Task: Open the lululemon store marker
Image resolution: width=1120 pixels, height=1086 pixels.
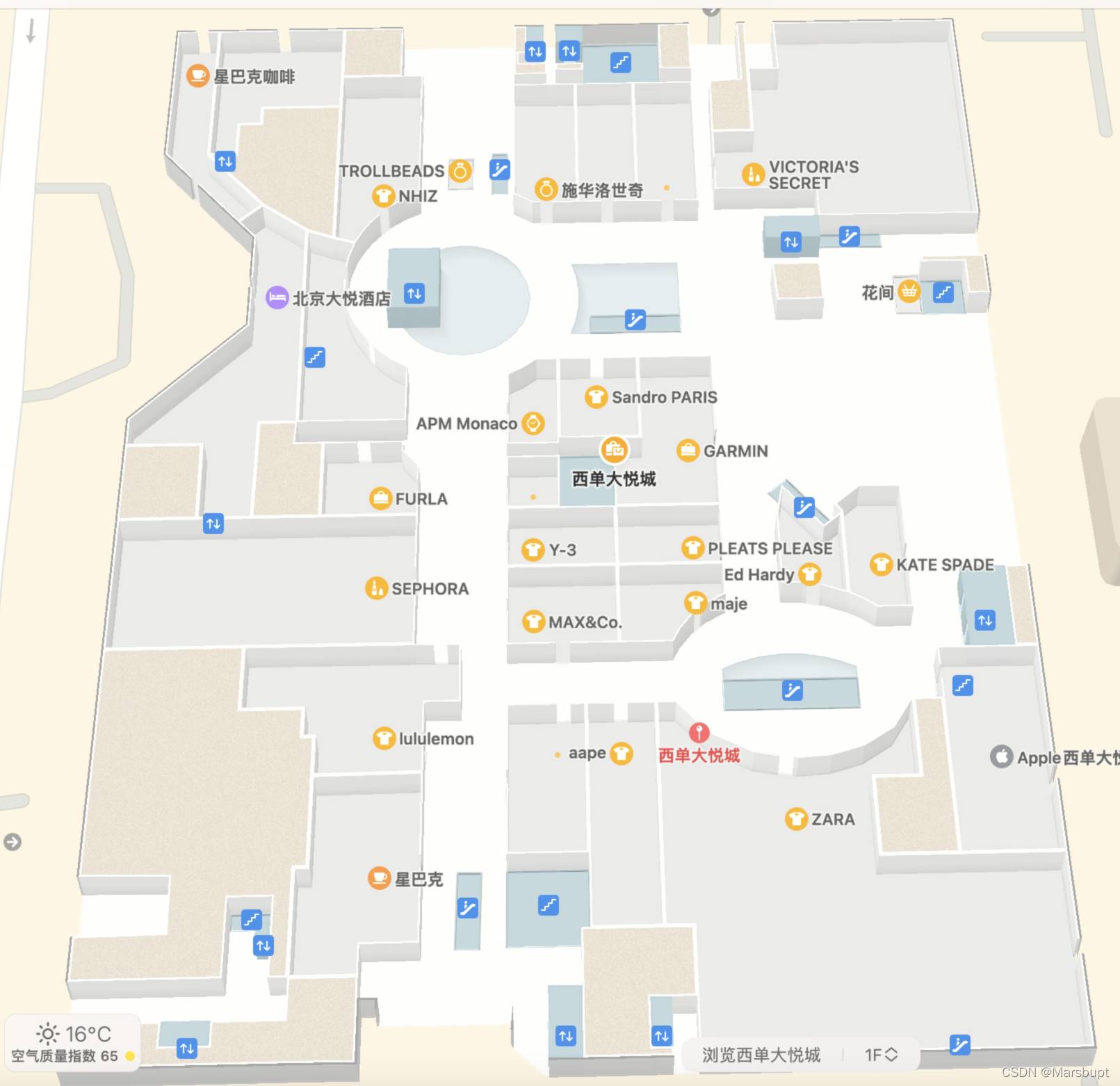Action: point(384,738)
